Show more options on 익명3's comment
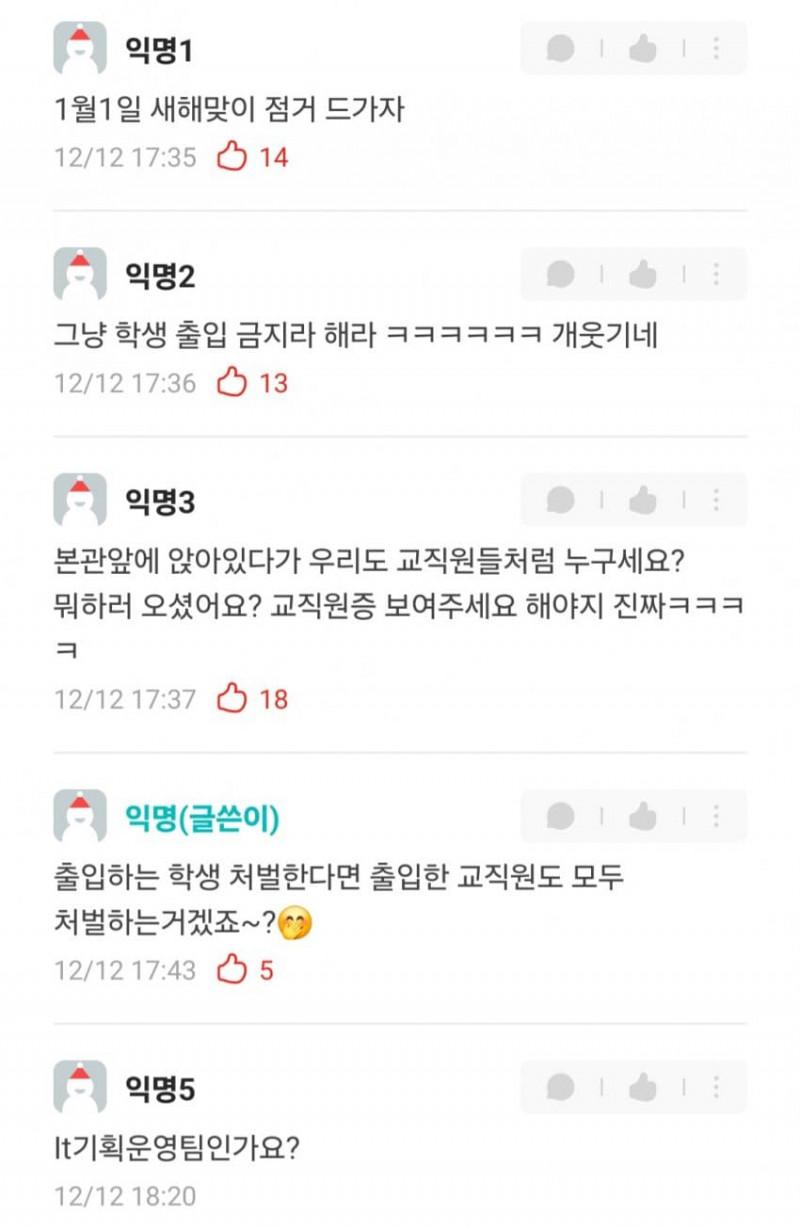The width and height of the screenshot is (800, 1228). tap(717, 499)
